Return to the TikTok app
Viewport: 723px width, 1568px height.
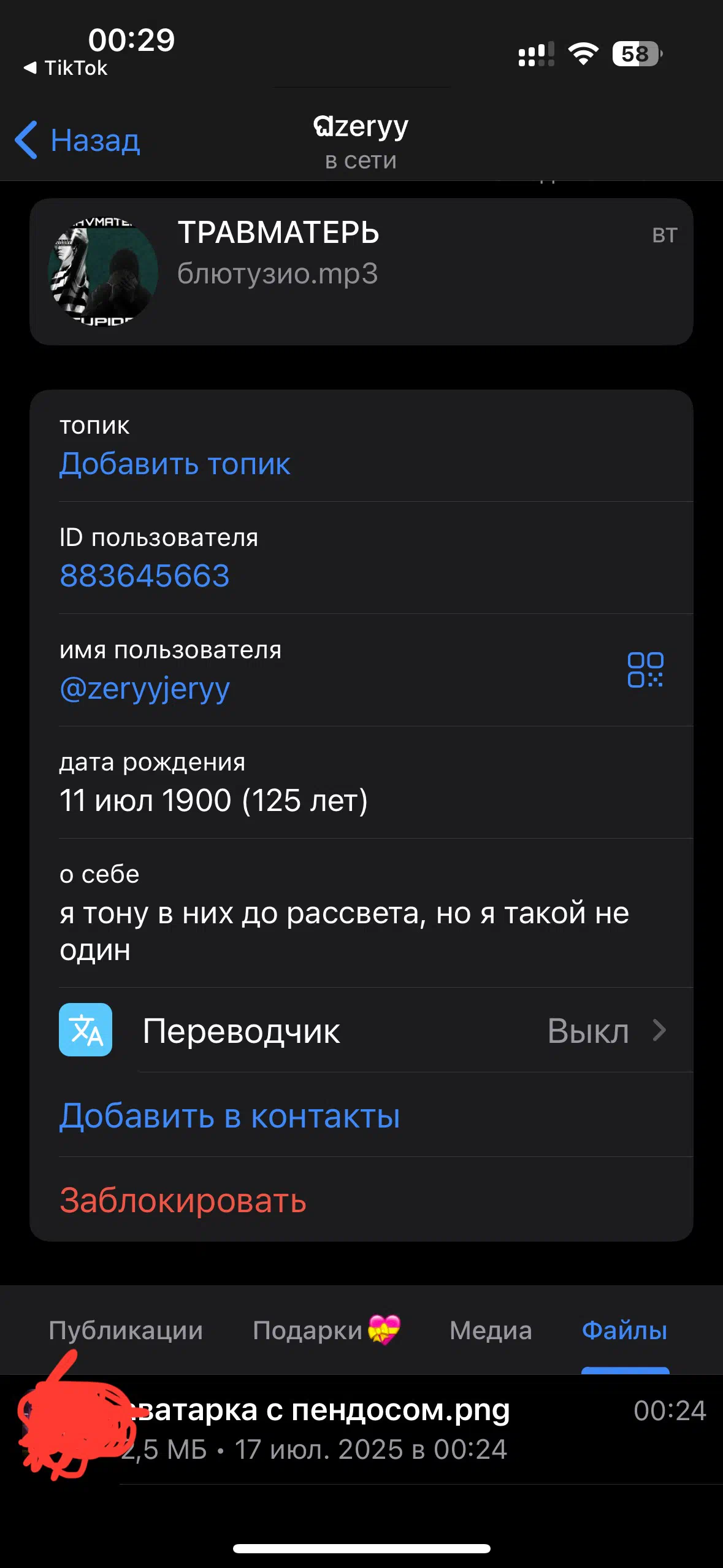coord(66,68)
